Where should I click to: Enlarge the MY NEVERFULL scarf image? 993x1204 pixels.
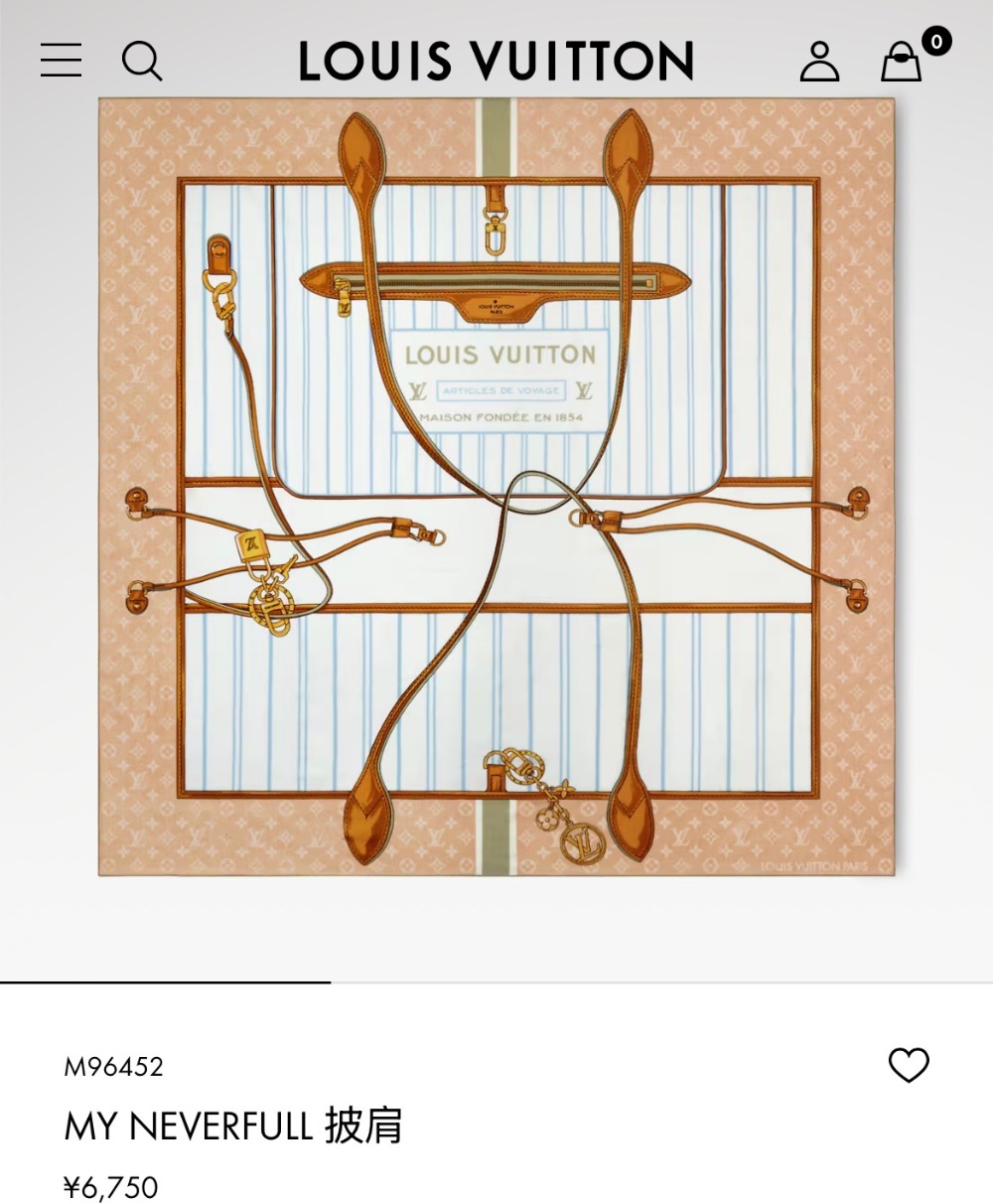[496, 487]
